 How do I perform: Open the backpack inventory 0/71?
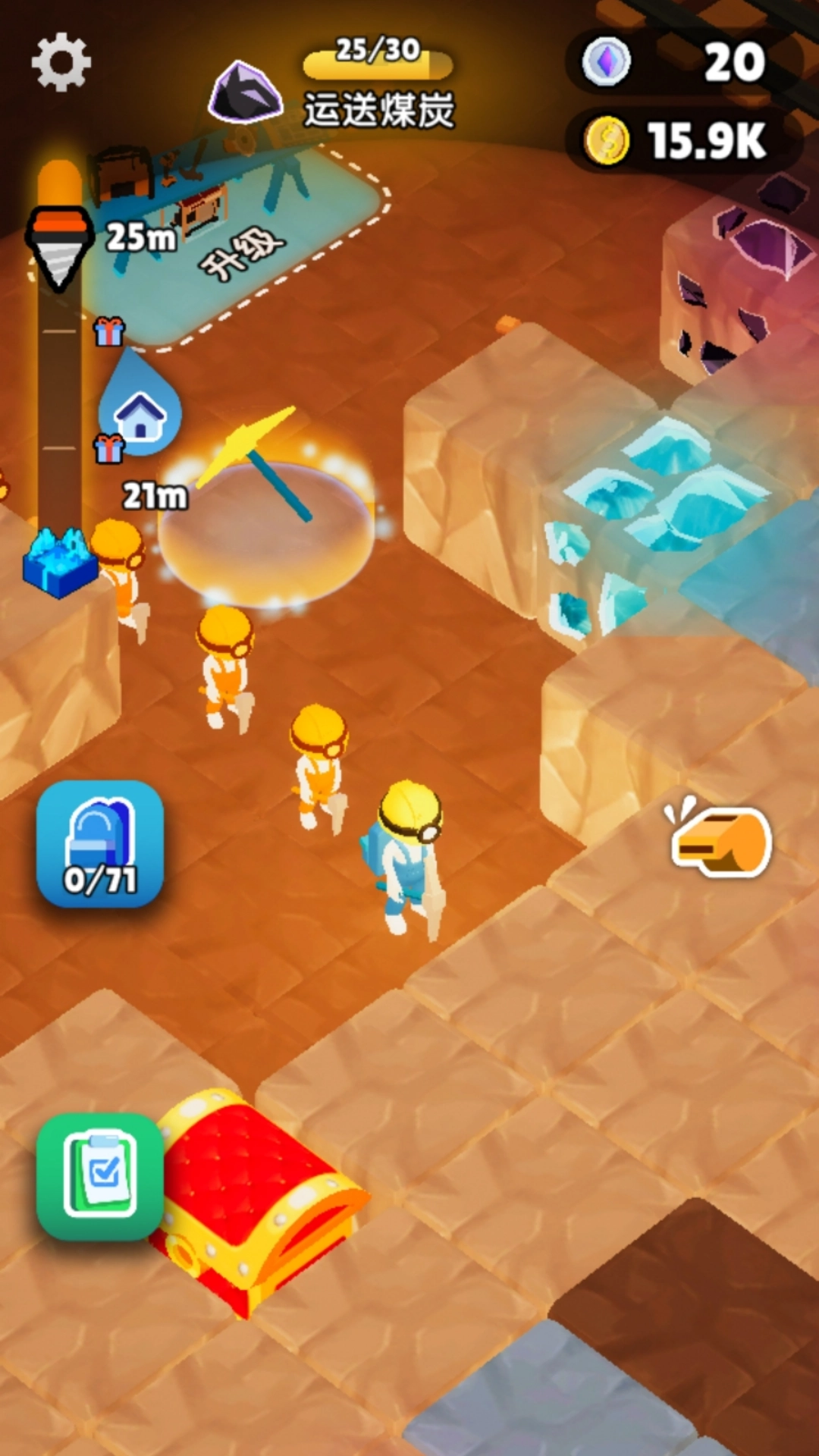point(100,844)
